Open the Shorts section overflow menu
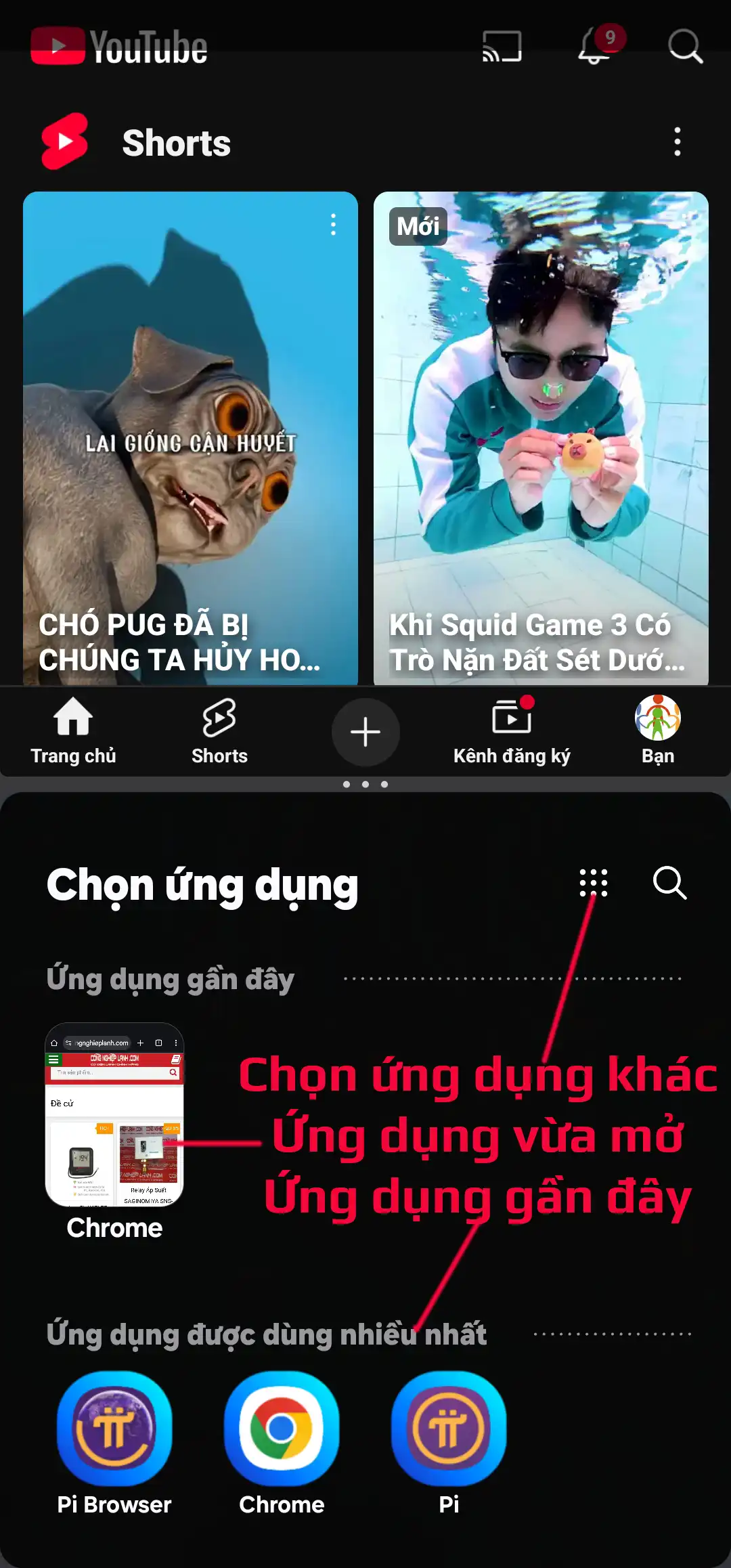This screenshot has width=731, height=1568. (x=677, y=141)
